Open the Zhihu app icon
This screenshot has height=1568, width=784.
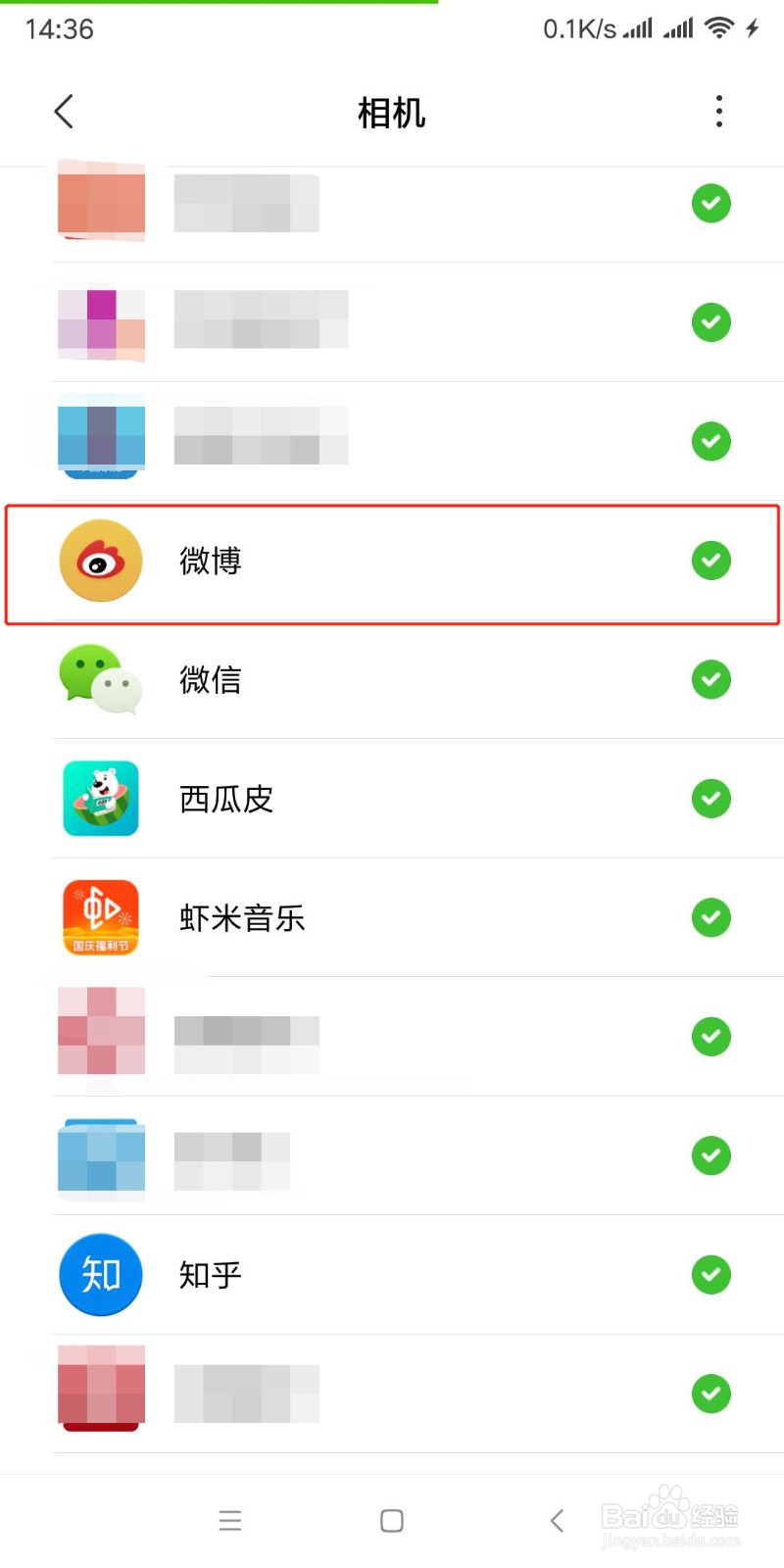click(x=100, y=1275)
